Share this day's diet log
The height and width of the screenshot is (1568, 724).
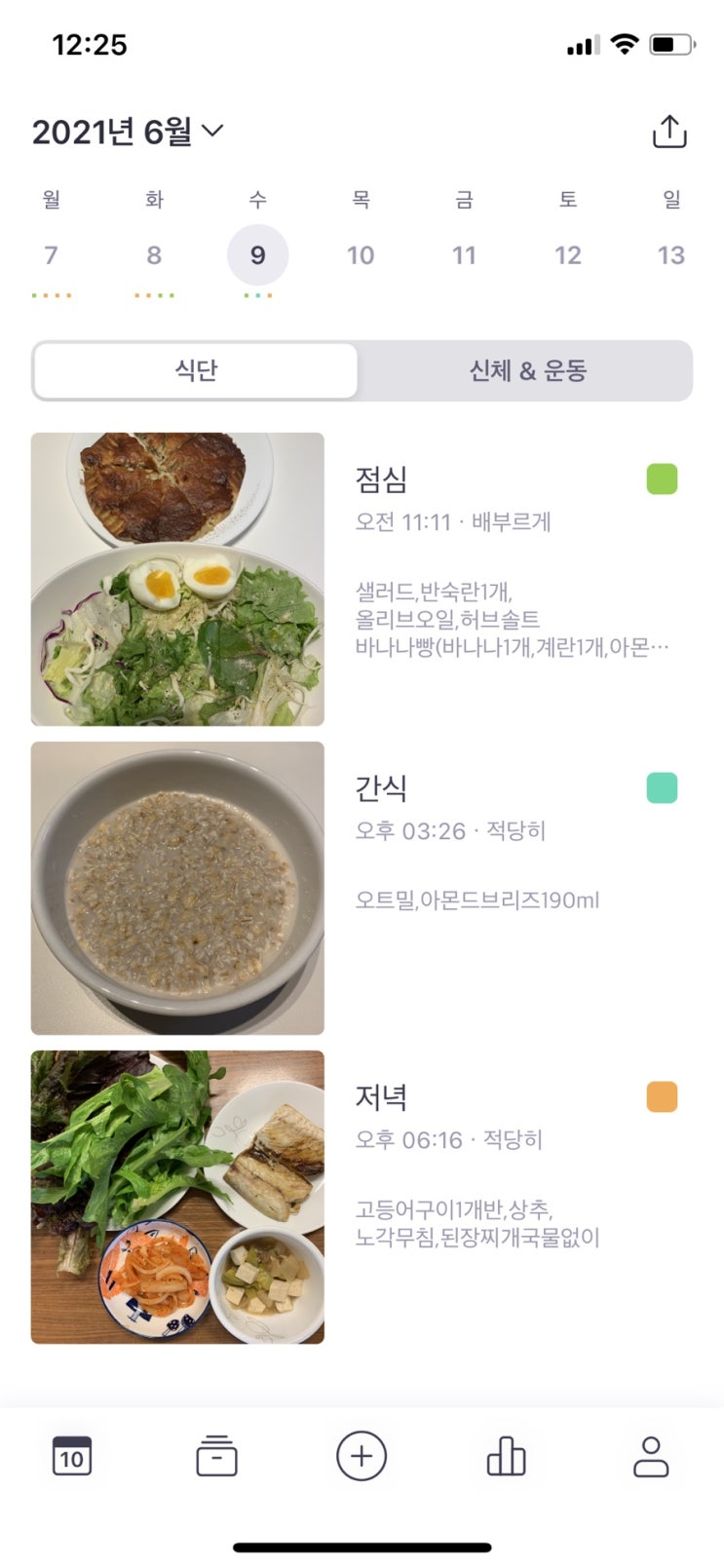click(669, 132)
